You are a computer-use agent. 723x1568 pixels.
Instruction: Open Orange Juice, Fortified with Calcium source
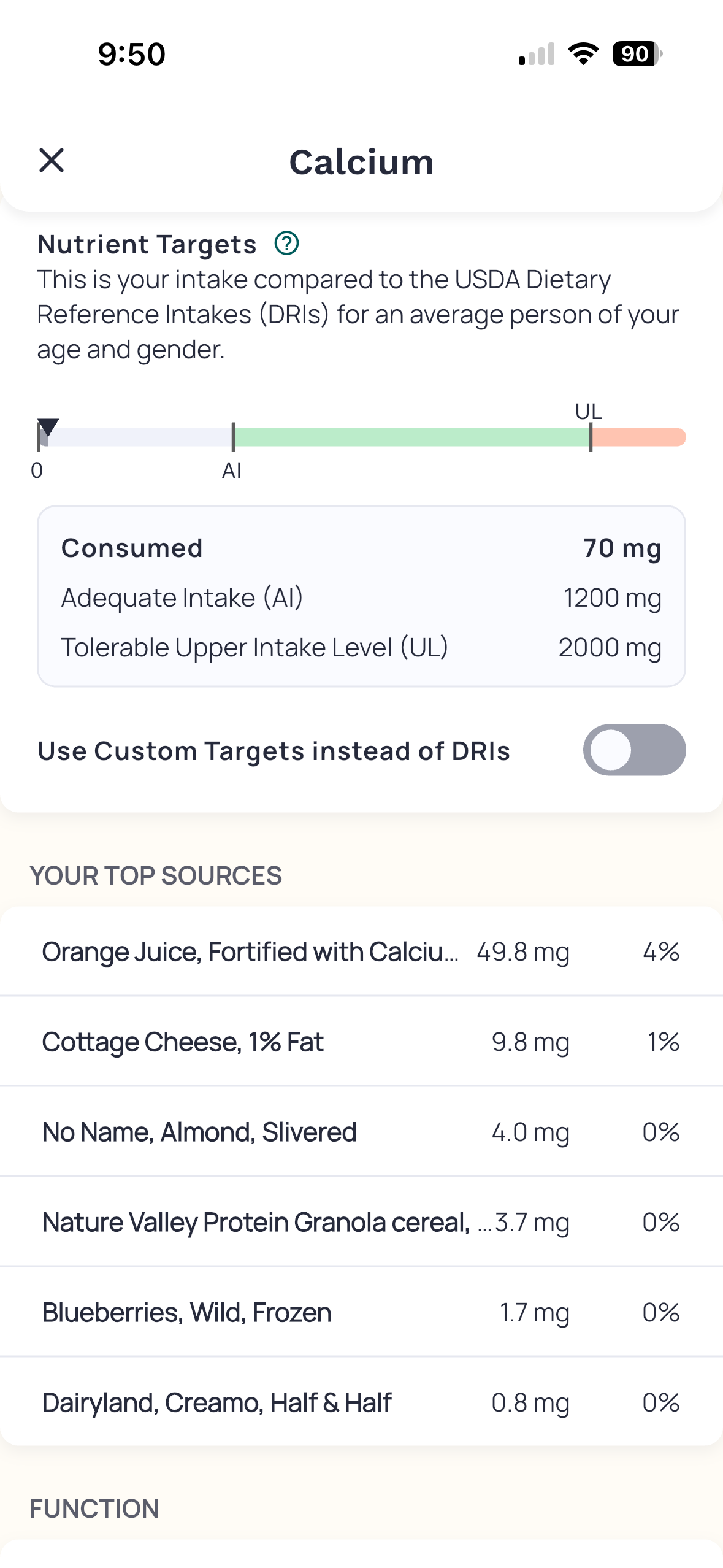[x=361, y=951]
